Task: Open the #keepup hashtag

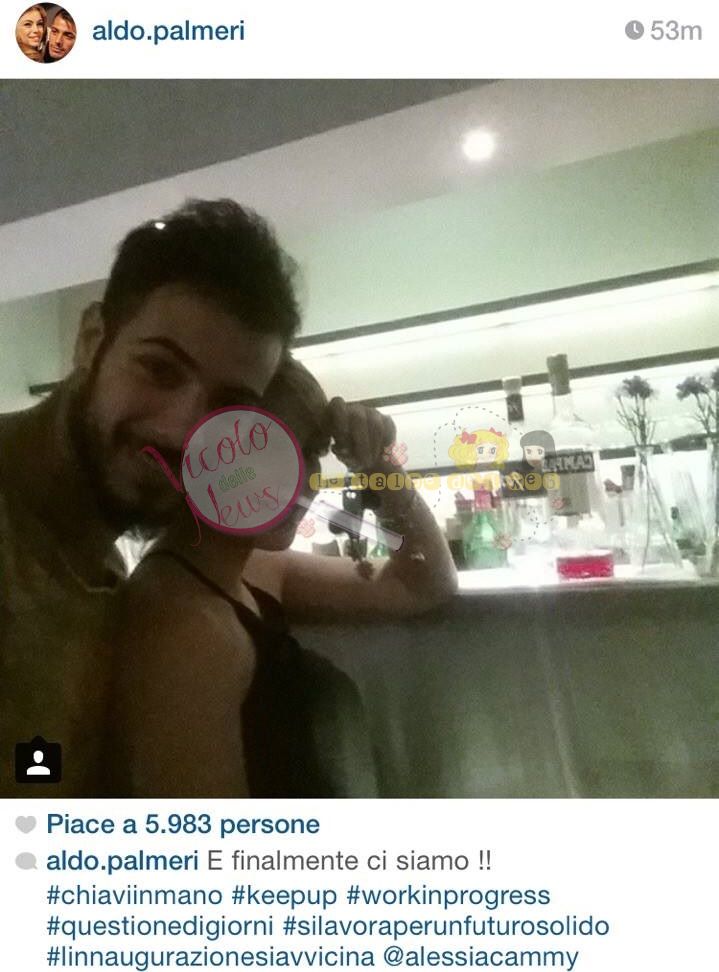Action: (x=283, y=894)
